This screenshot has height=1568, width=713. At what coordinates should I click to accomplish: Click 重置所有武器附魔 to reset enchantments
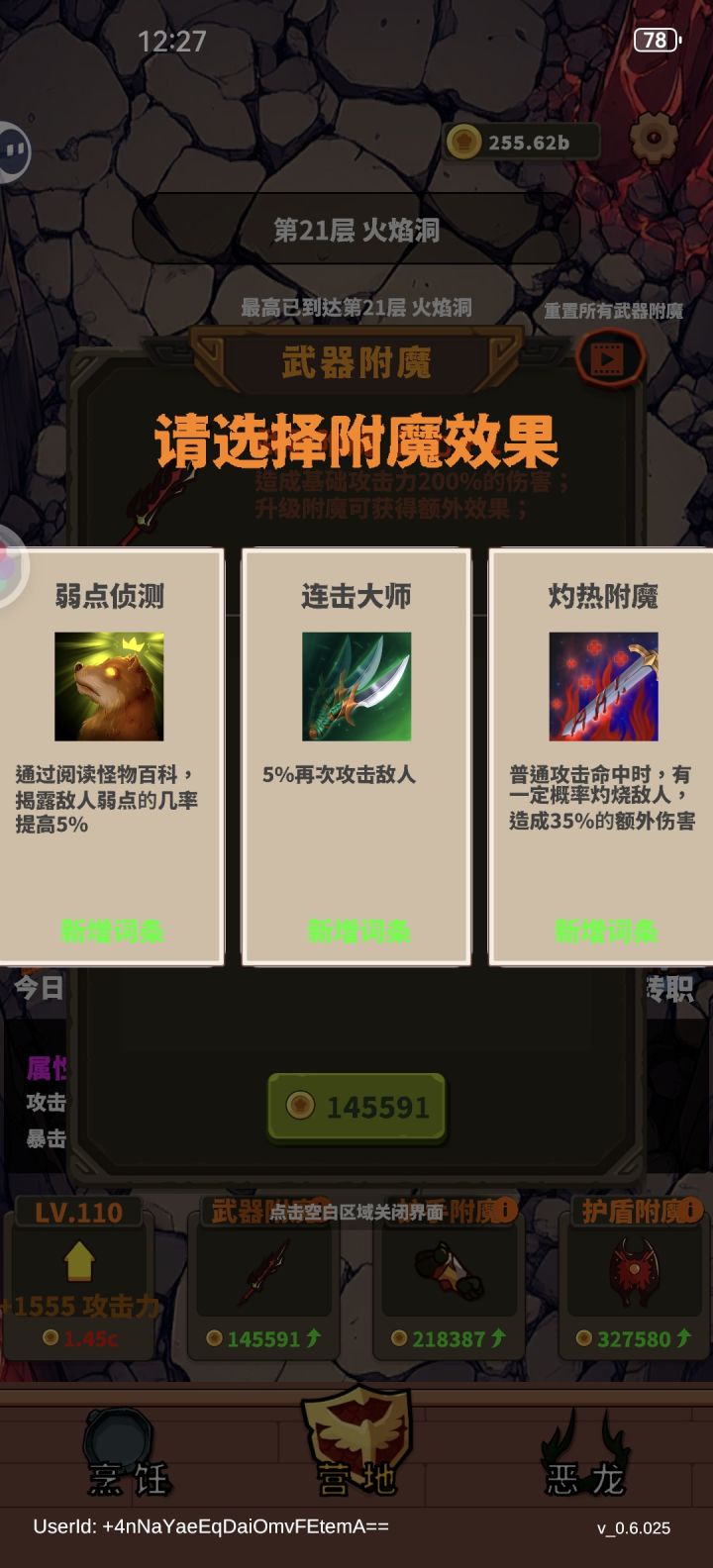tap(615, 310)
